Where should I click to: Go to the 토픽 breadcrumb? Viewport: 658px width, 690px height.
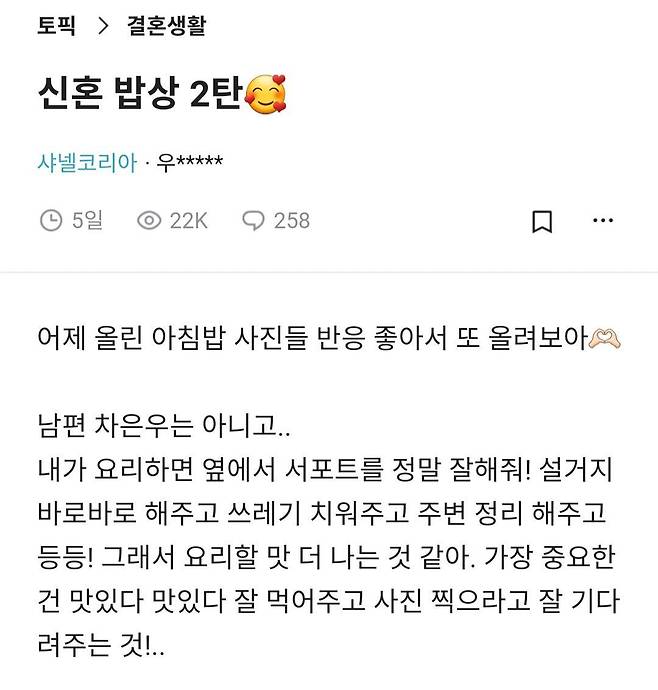coord(56,26)
